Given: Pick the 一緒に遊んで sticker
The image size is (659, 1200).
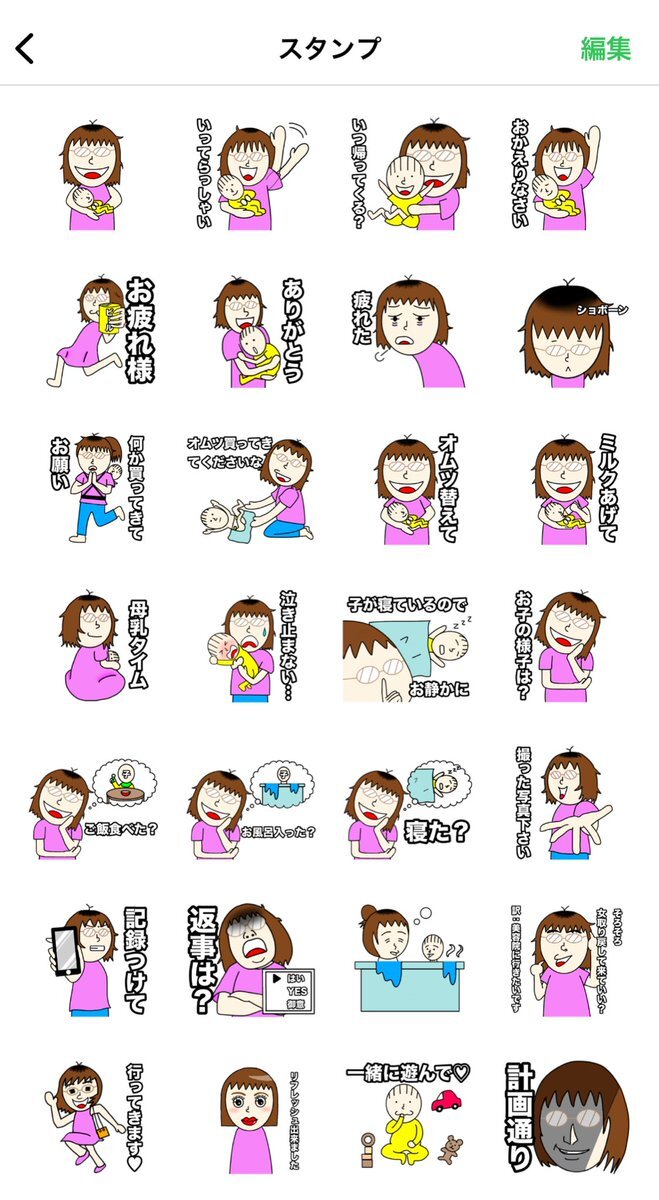Looking at the screenshot, I should (x=408, y=1117).
